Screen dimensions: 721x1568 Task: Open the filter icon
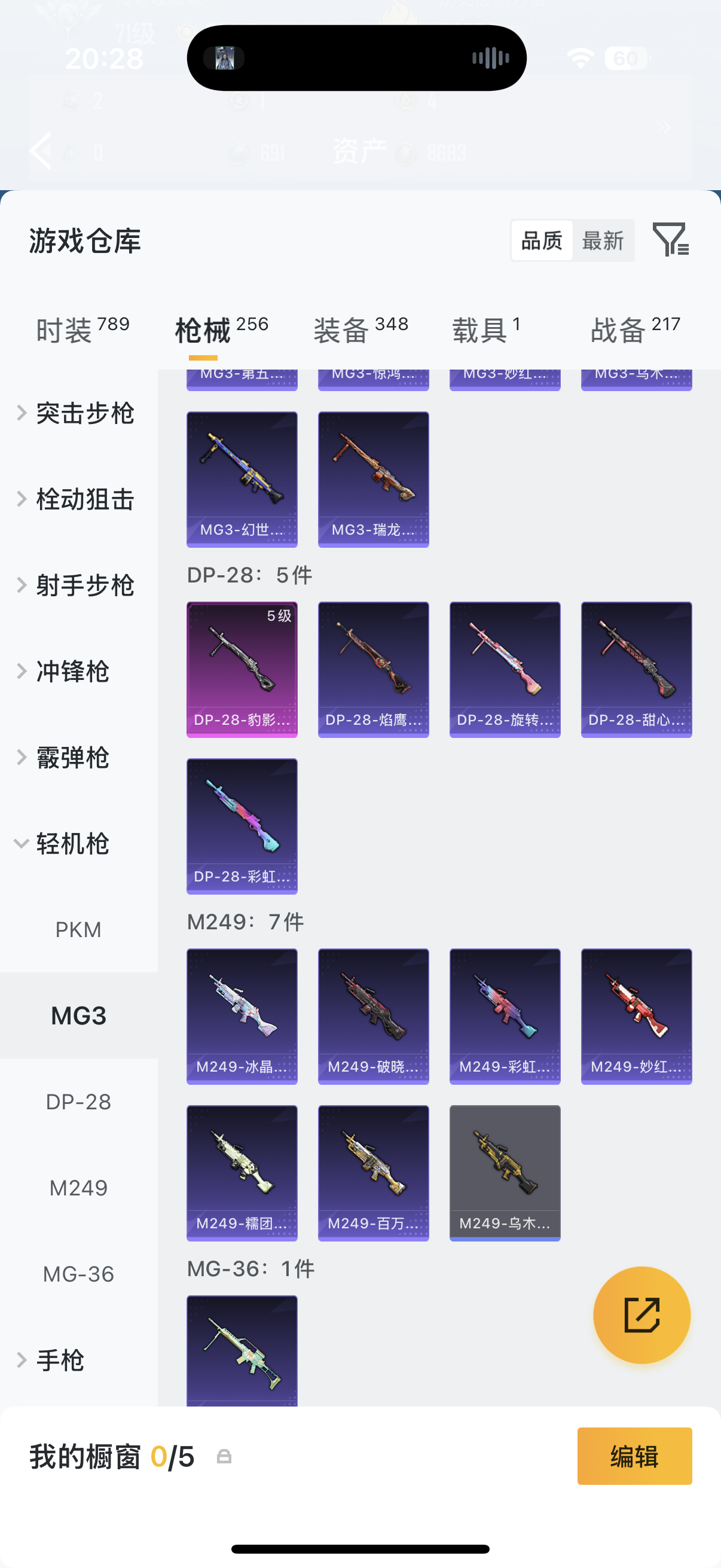tap(670, 240)
